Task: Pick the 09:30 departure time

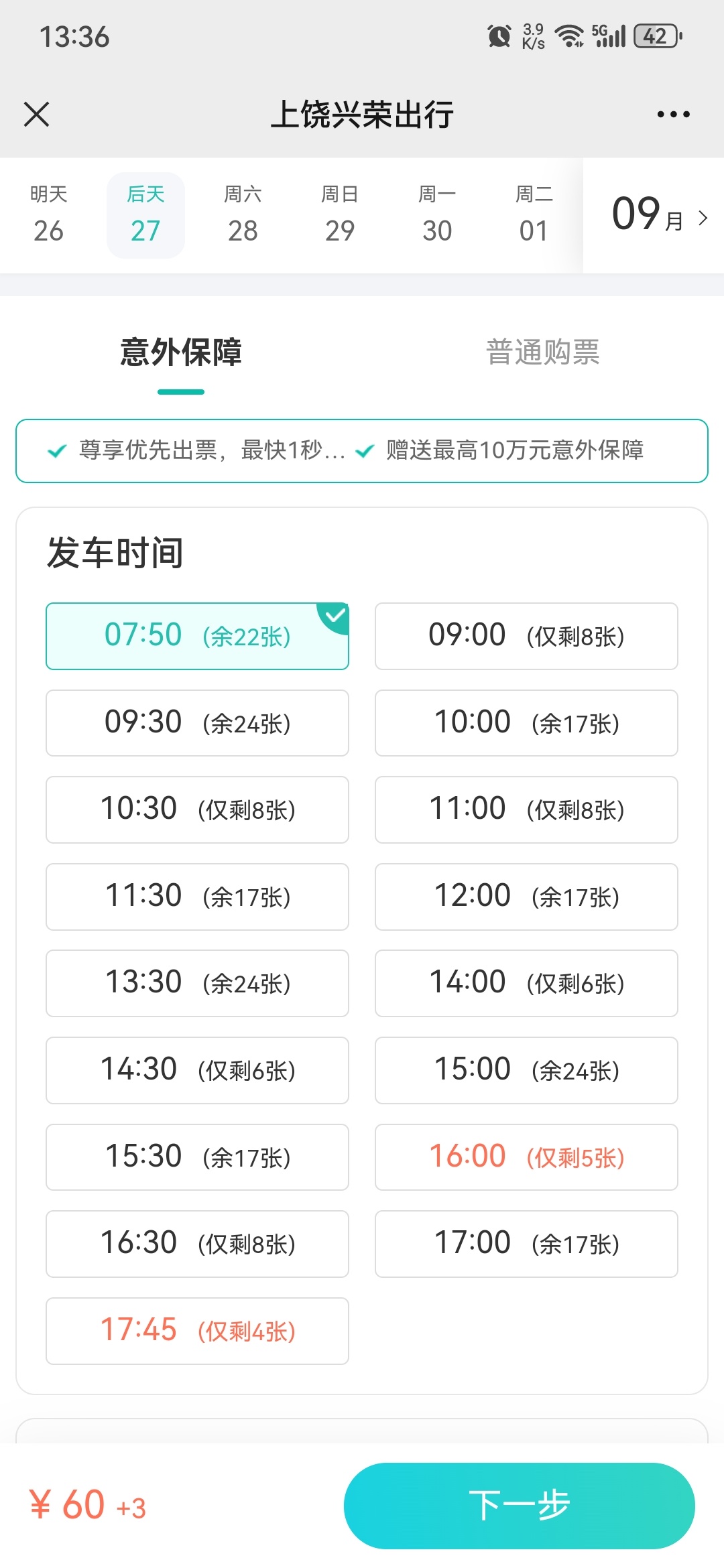Action: (197, 723)
